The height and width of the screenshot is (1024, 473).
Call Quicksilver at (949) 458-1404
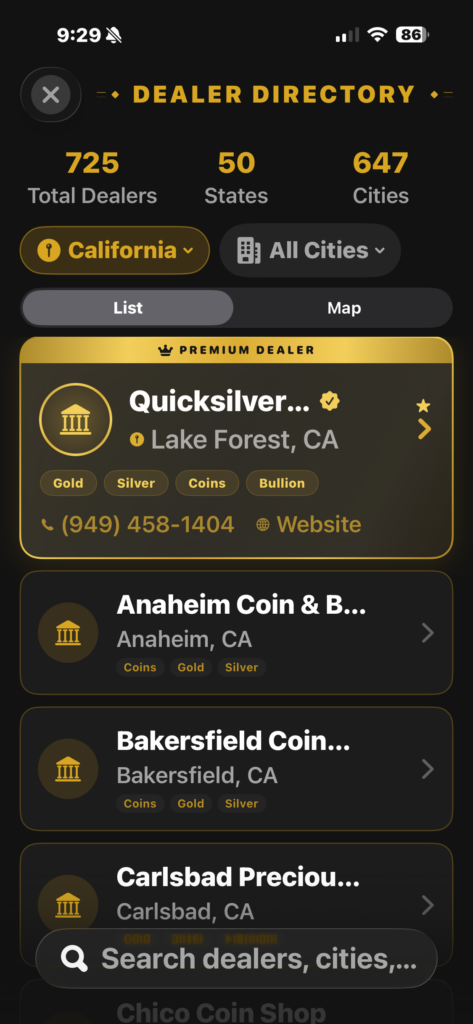coord(137,524)
